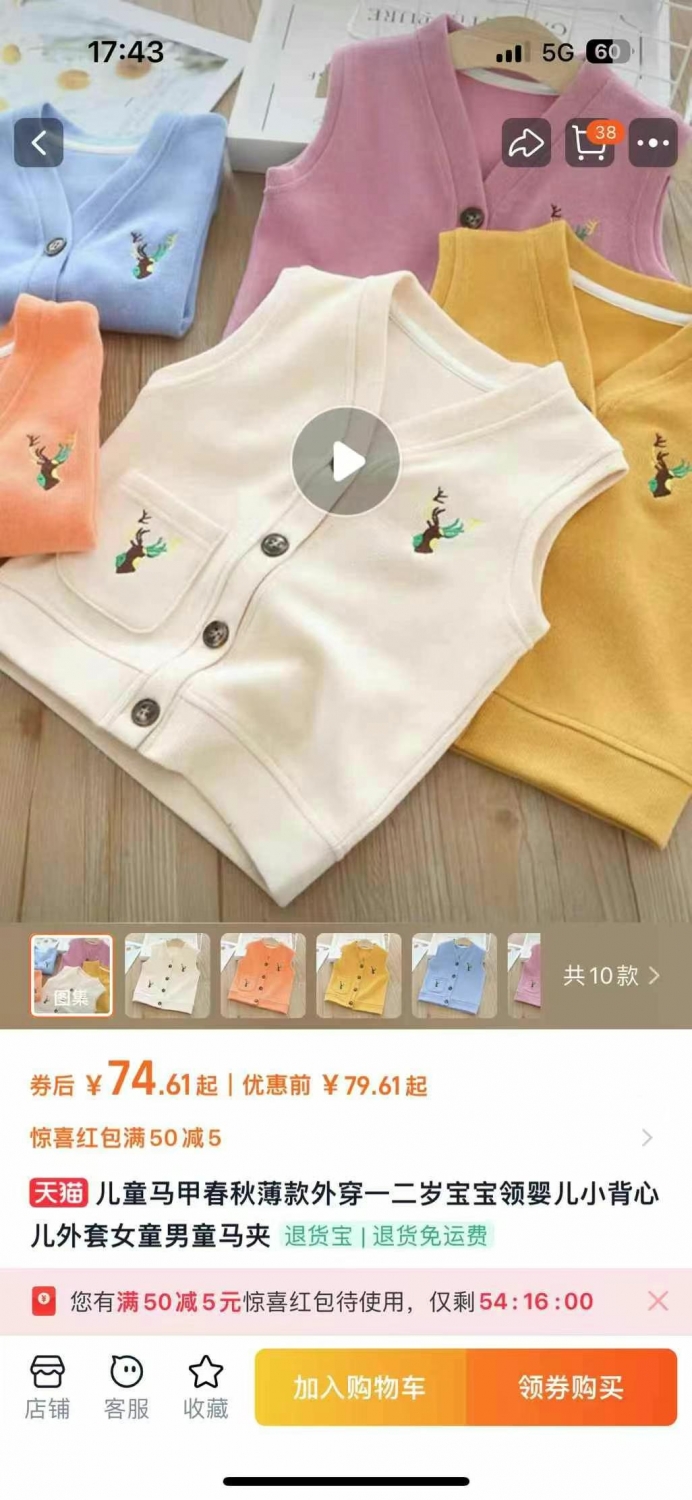The image size is (692, 1500).
Task: Go back using the top-left arrow
Action: click(x=39, y=143)
